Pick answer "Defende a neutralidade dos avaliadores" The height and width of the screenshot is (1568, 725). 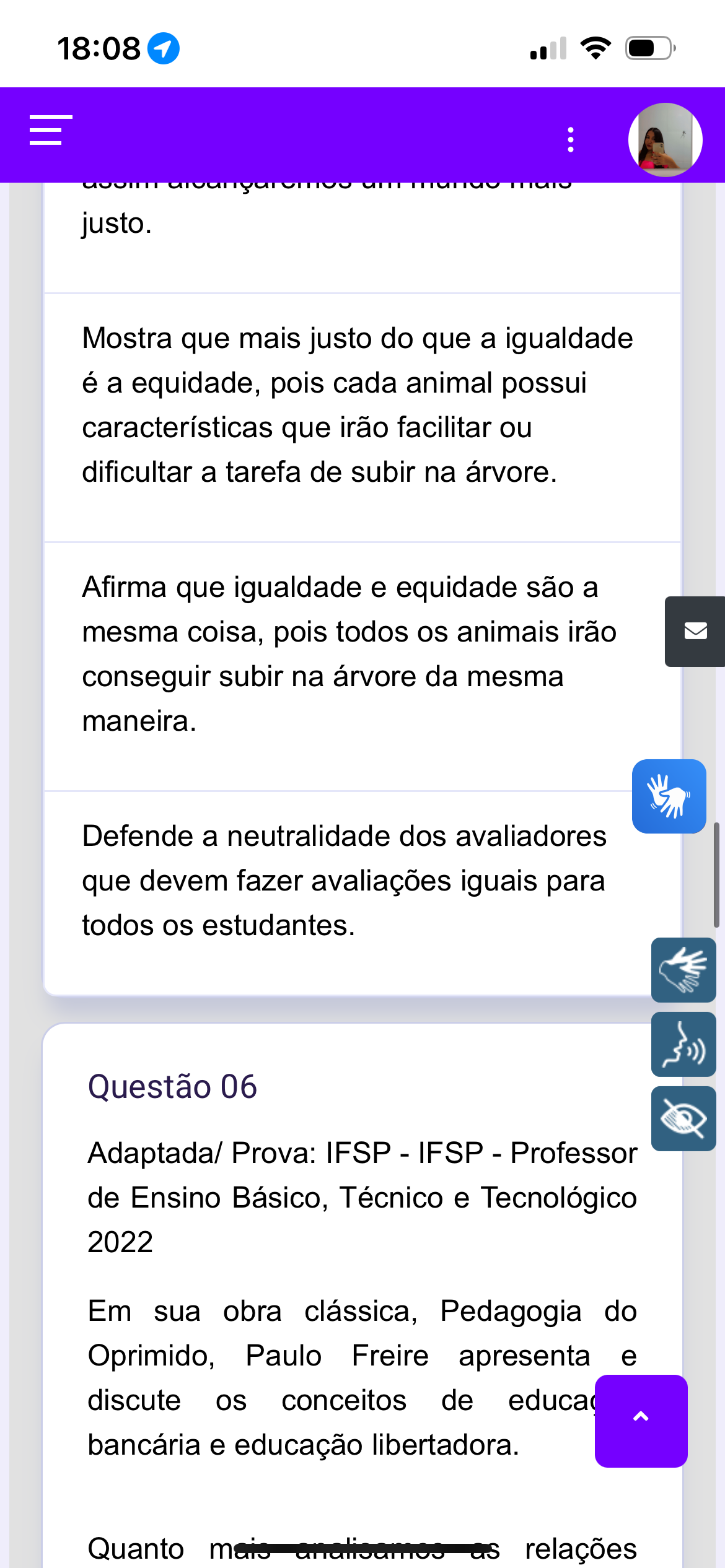pyautogui.click(x=362, y=893)
